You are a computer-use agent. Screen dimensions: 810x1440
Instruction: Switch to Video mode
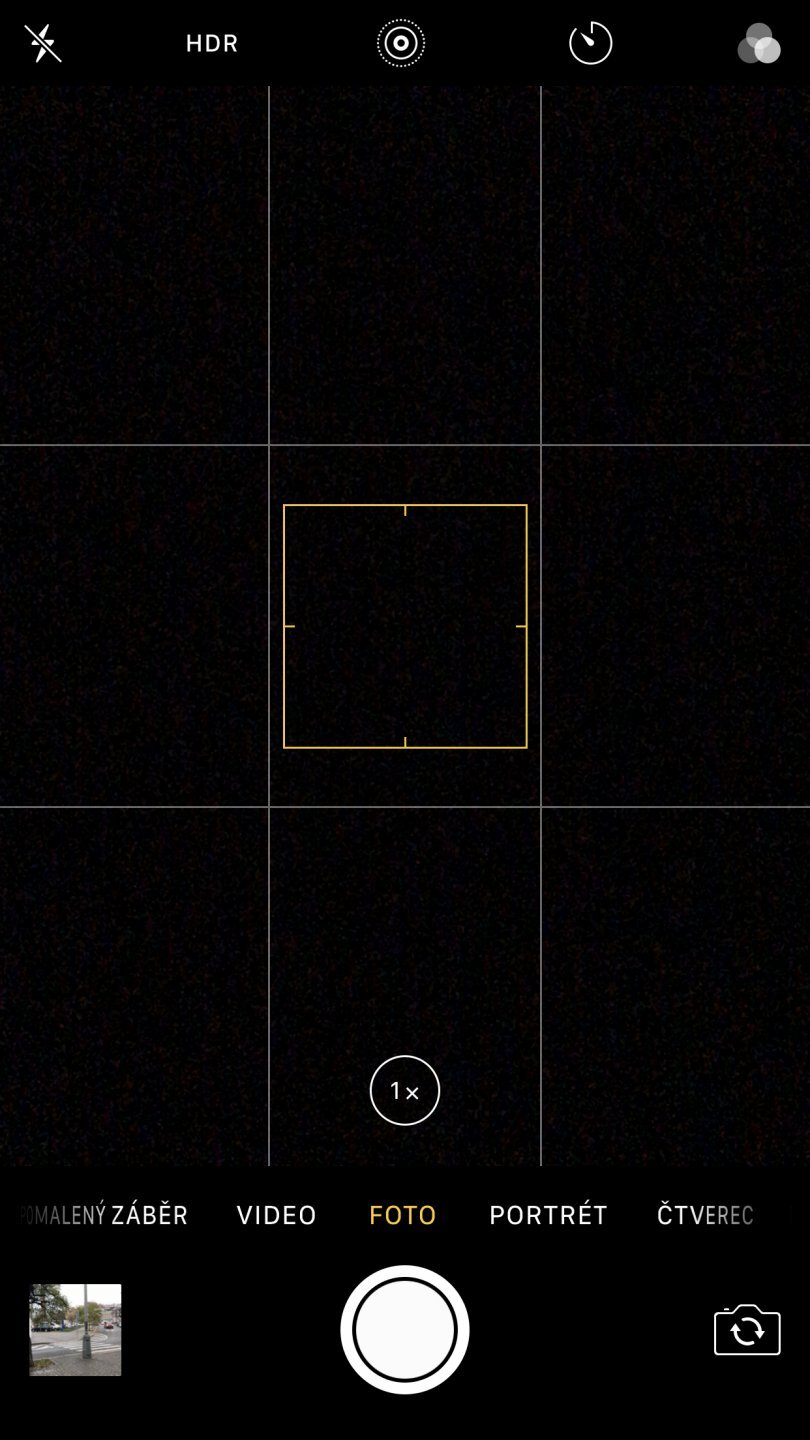(276, 1215)
